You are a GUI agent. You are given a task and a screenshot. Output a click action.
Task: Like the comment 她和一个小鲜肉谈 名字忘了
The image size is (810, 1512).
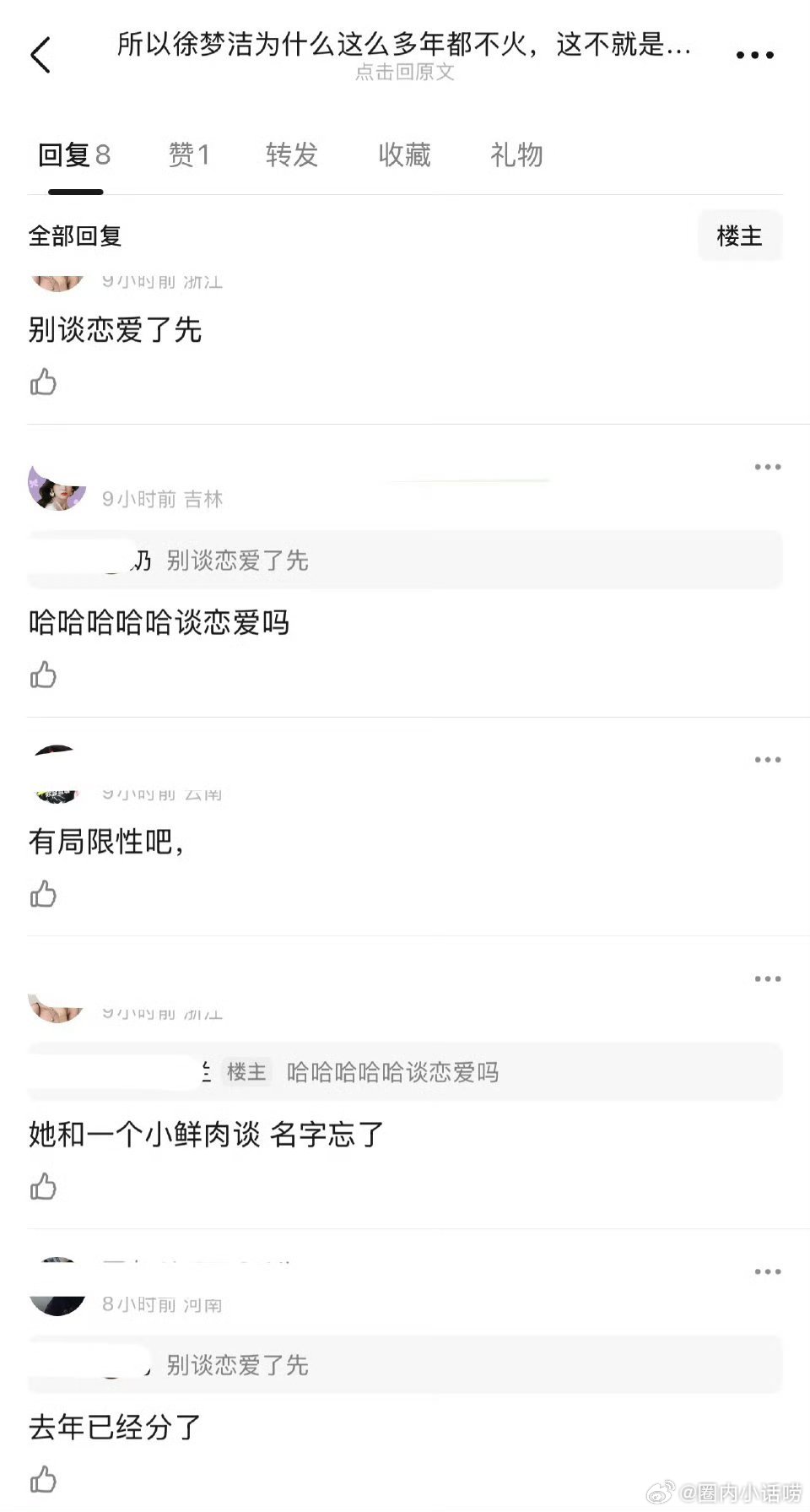43,1188
